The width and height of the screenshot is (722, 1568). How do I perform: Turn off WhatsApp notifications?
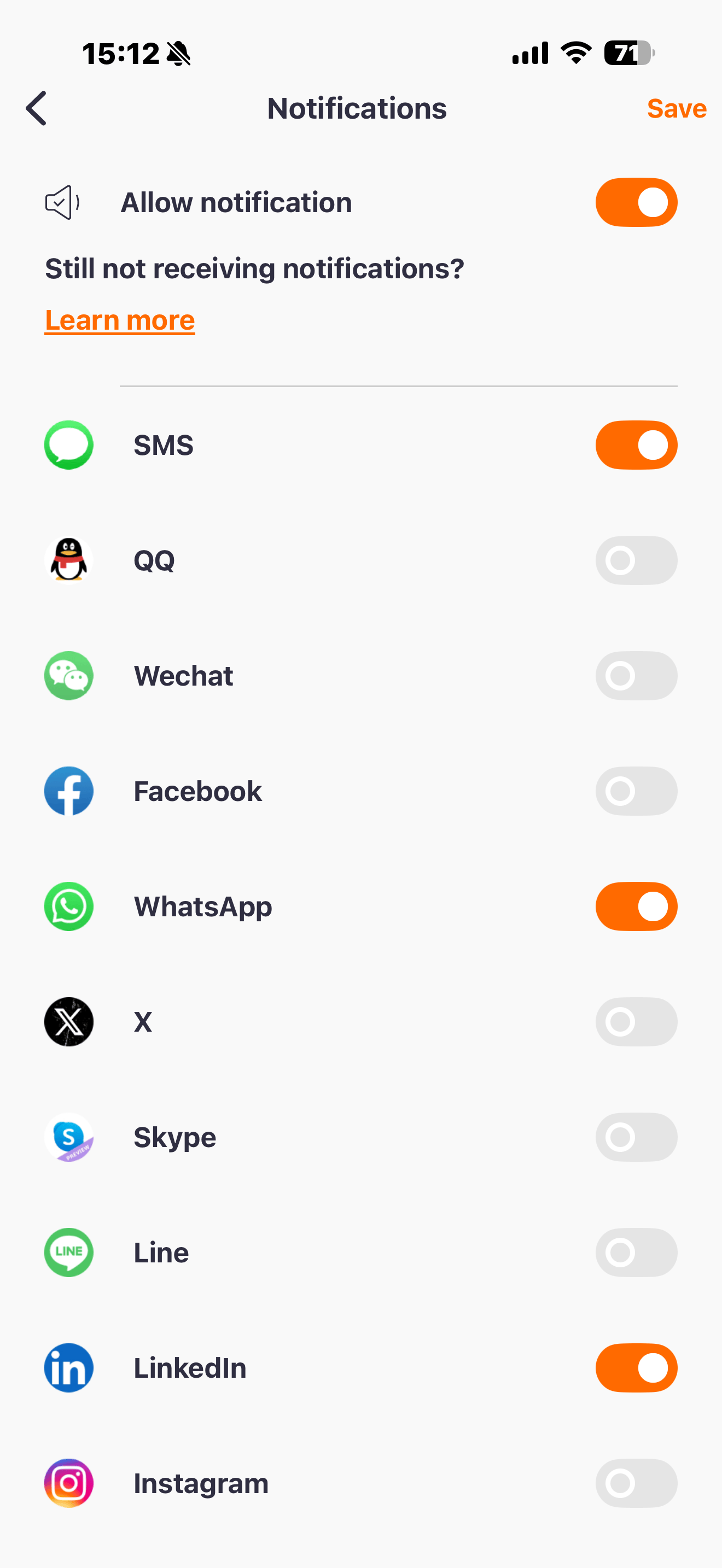pos(636,906)
